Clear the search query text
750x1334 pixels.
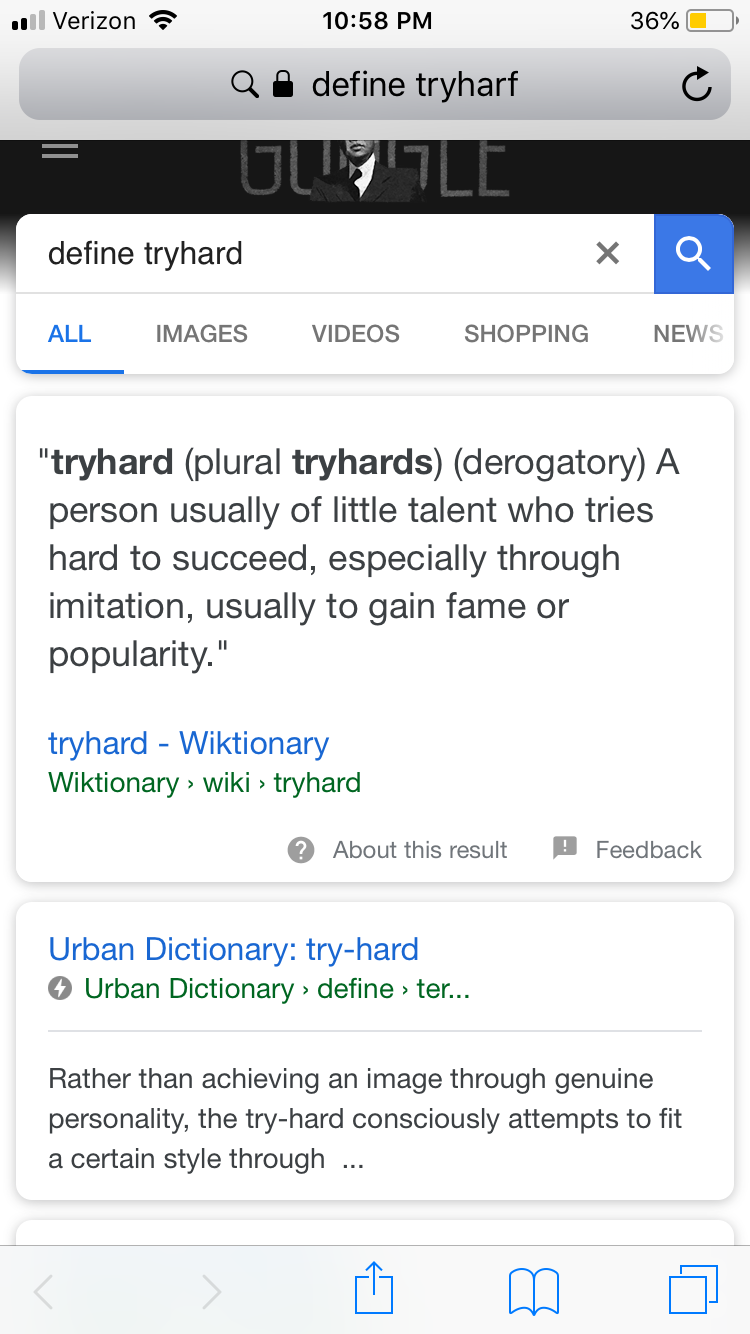point(607,253)
